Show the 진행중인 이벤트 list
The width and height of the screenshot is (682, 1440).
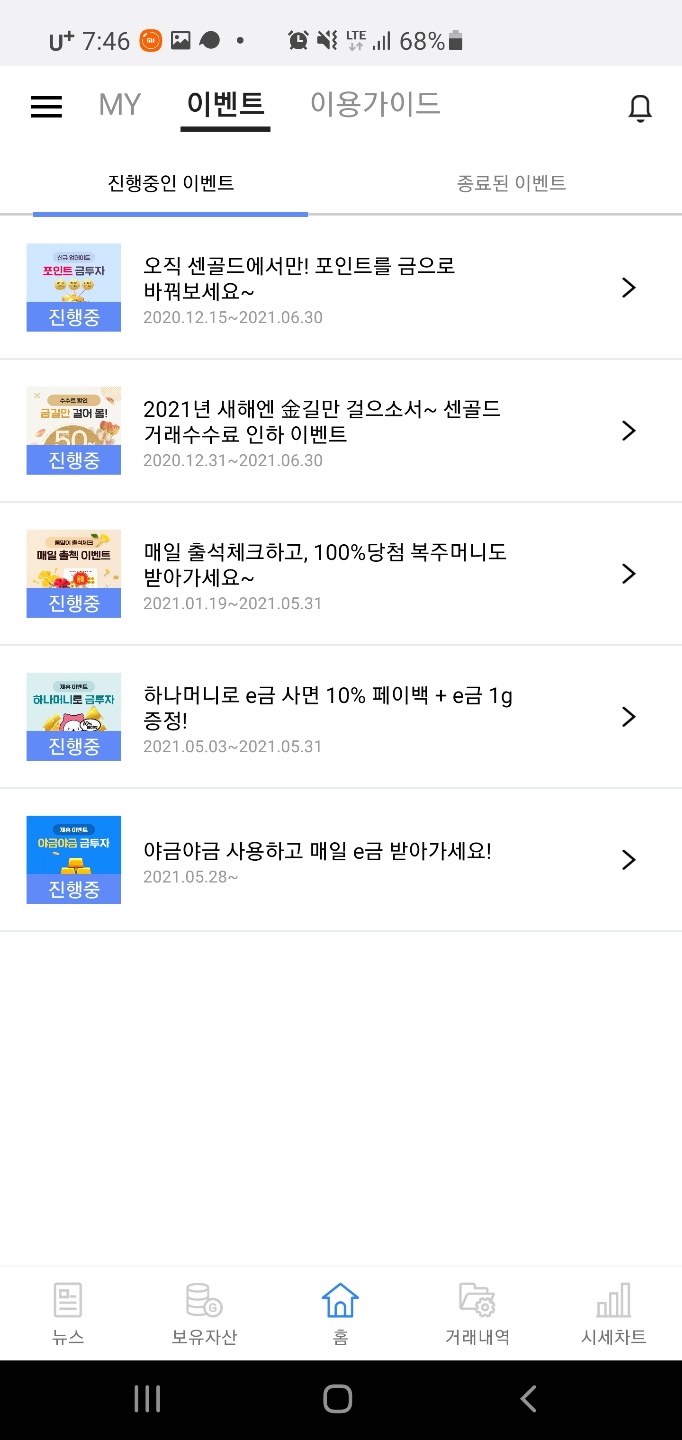click(x=171, y=183)
